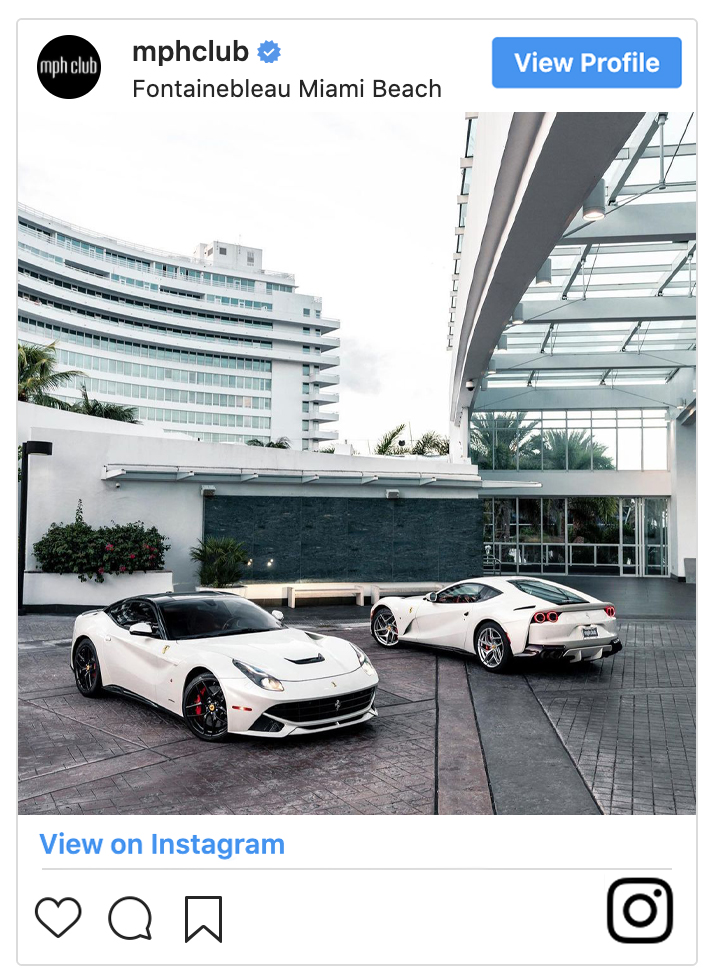Comment on the post via speech bubble icon
Viewport: 714px width, 979px height.
130,918
